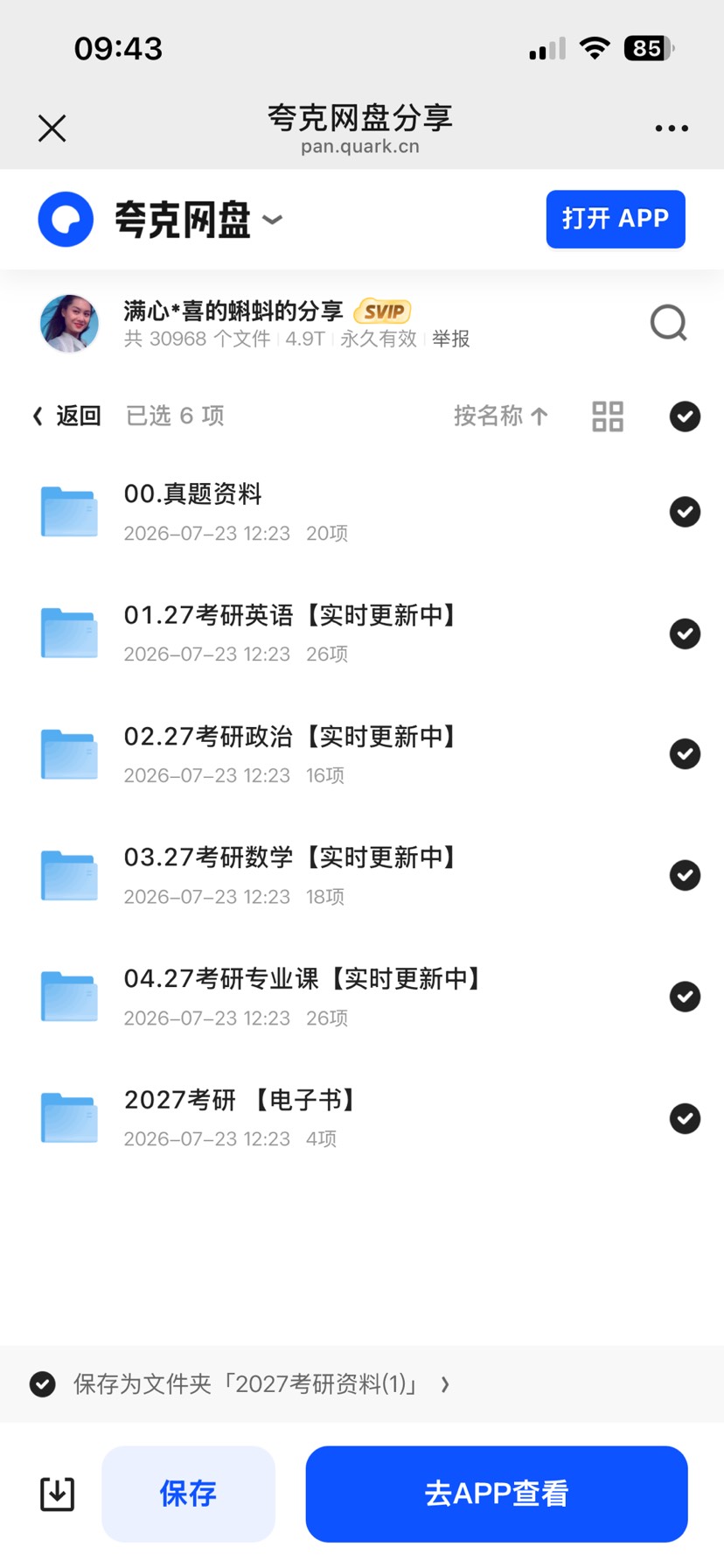The width and height of the screenshot is (724, 1568).
Task: Go back with 返回
Action: pos(67,416)
